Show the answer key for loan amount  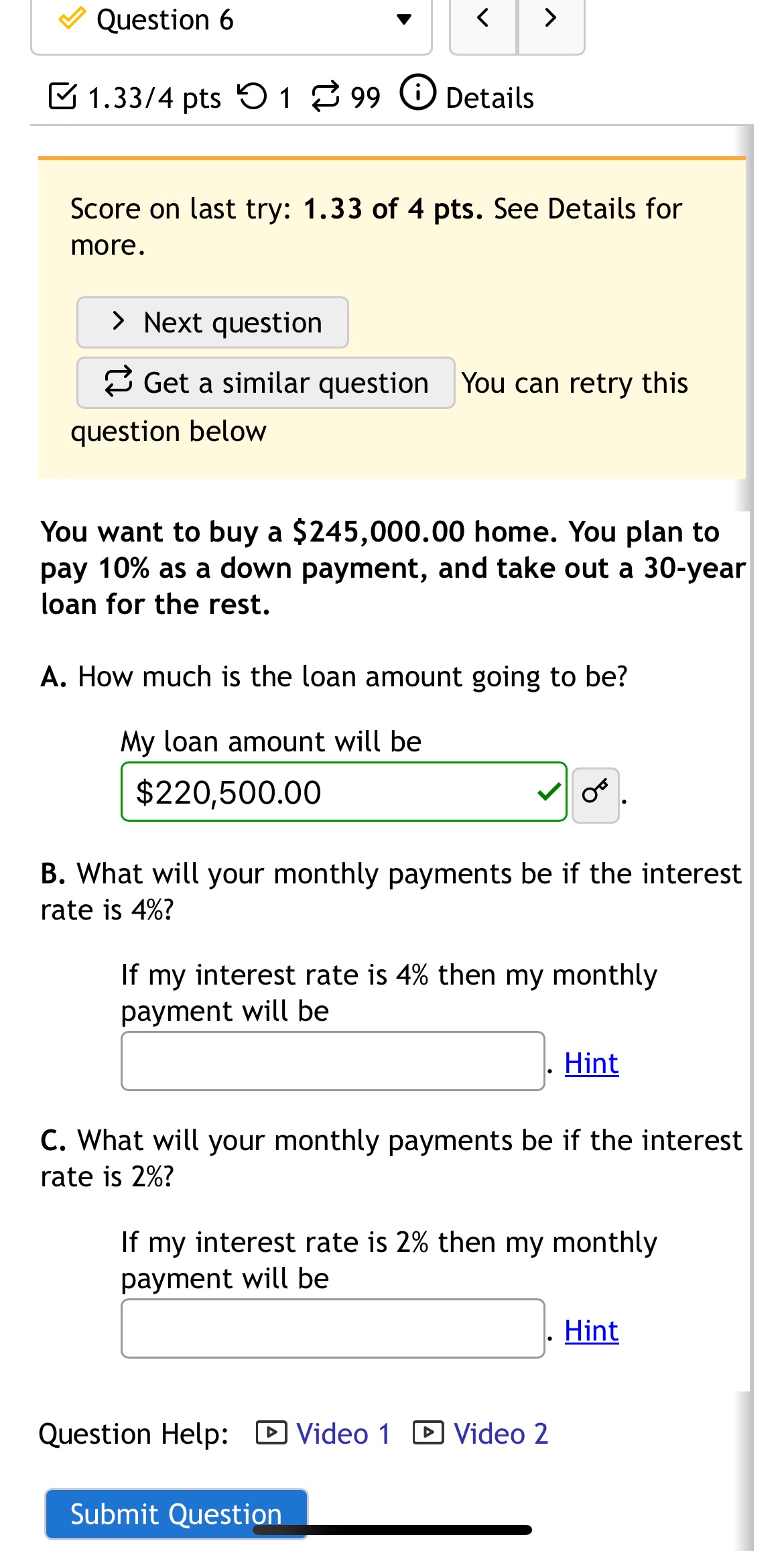595,794
